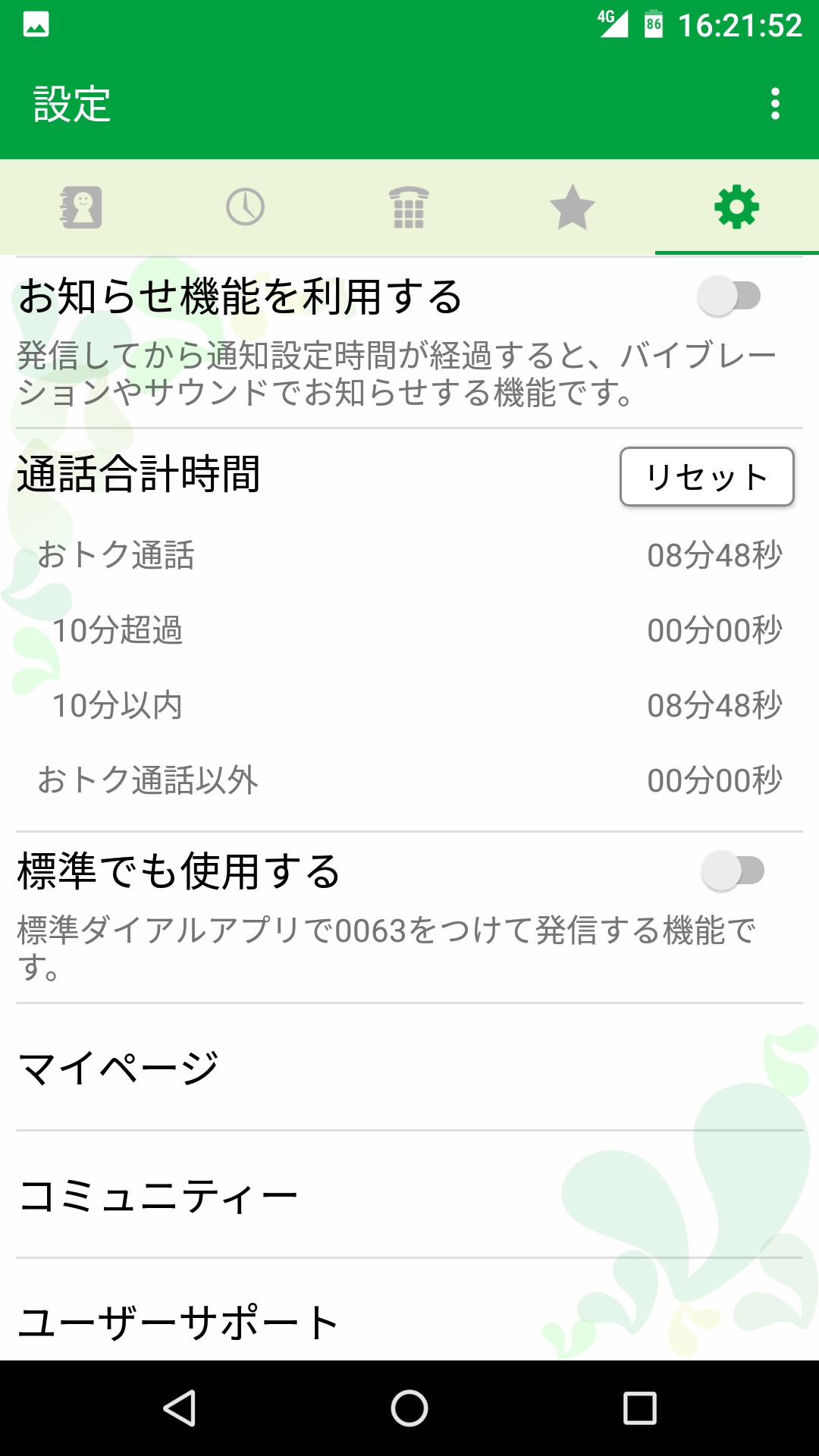Open the dial pad tab
This screenshot has width=819, height=1456.
(x=409, y=207)
